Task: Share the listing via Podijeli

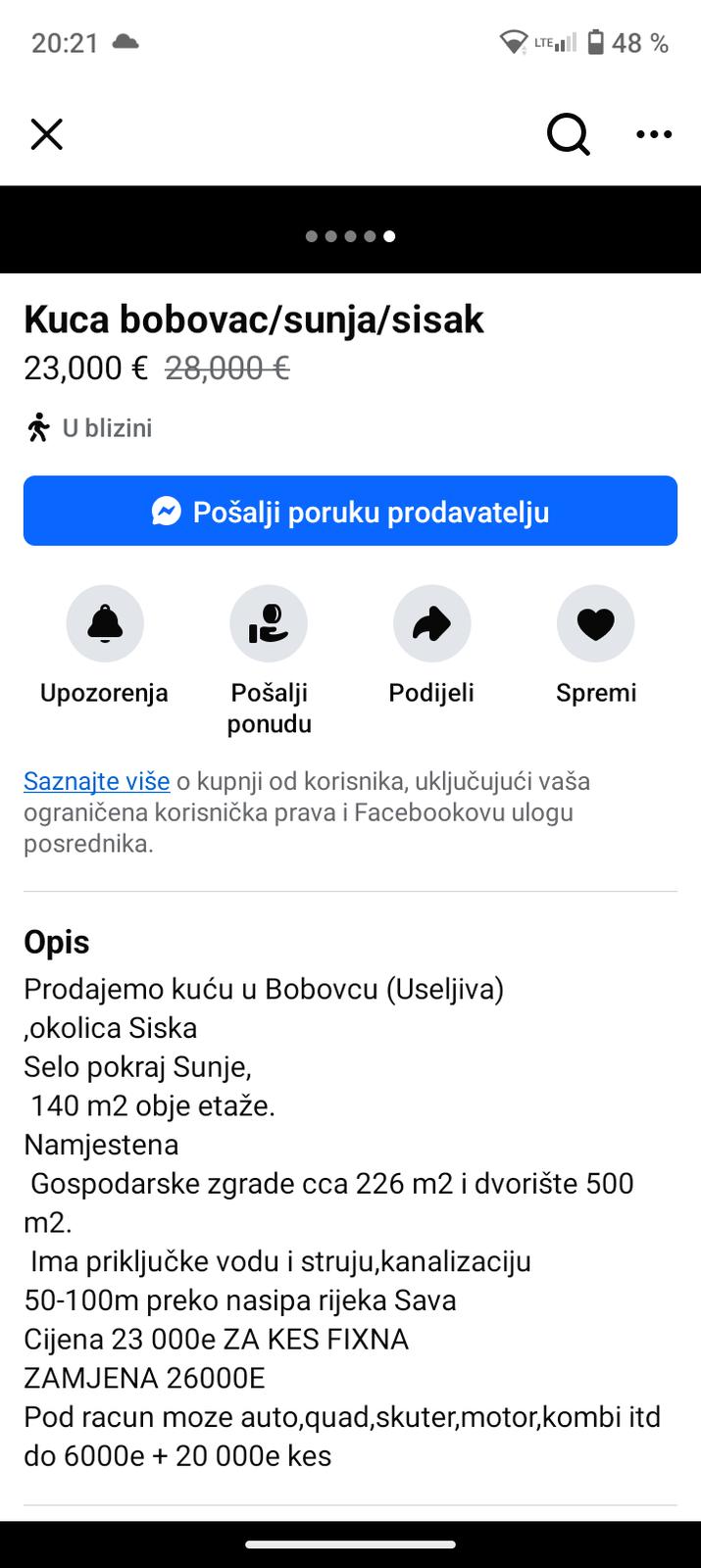Action: (x=431, y=624)
